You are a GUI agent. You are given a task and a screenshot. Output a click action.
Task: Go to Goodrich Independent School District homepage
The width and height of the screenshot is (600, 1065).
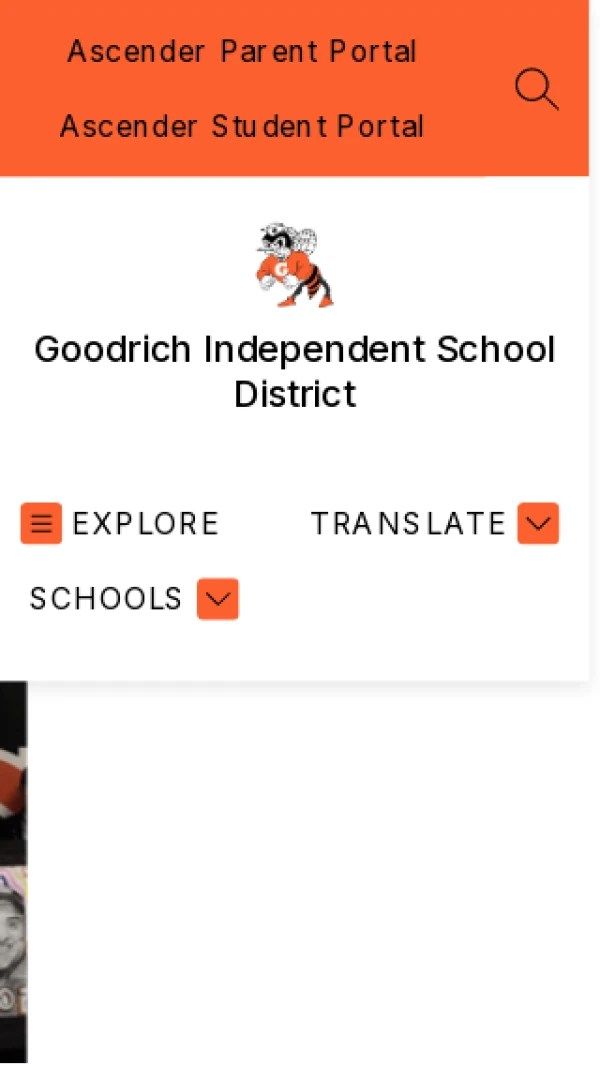click(295, 371)
